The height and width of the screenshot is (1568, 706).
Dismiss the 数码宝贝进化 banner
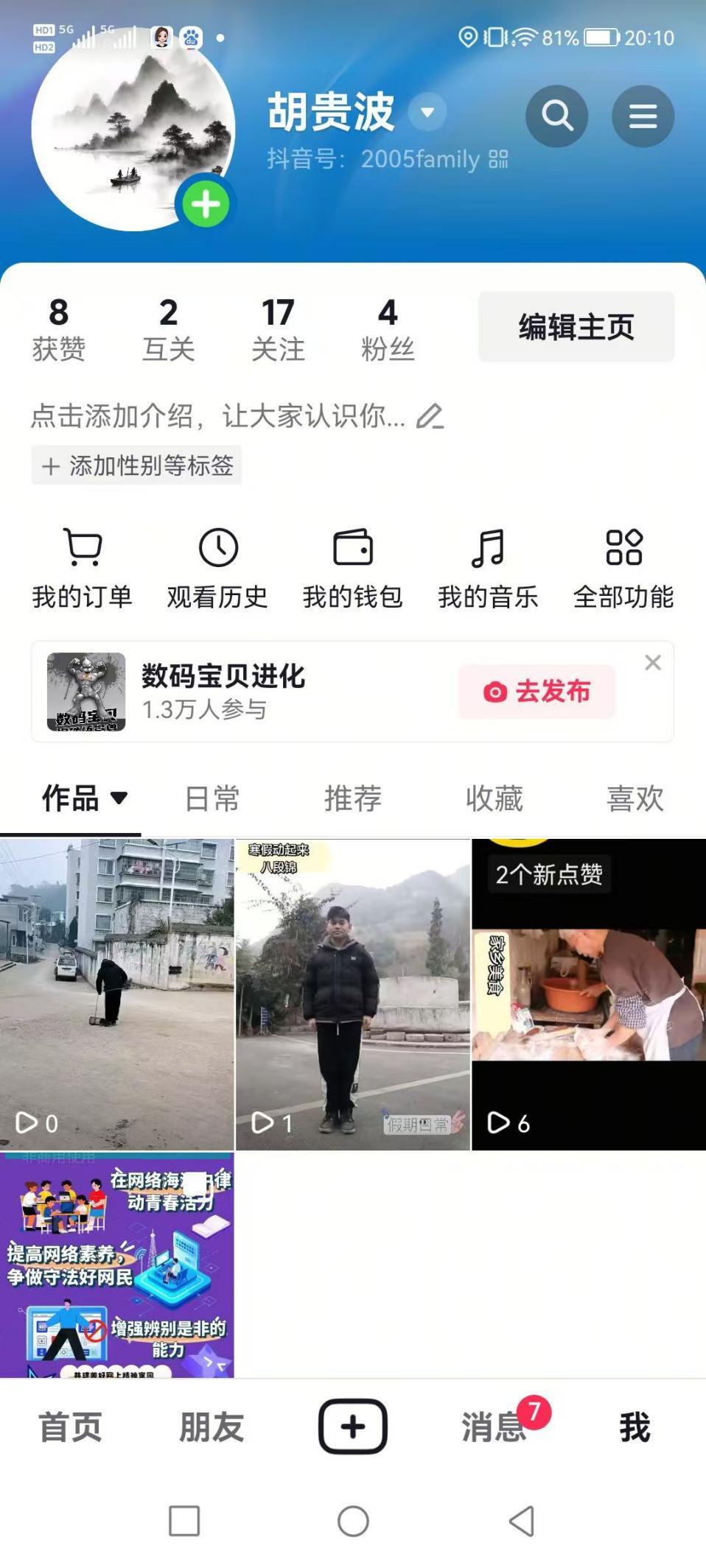point(653,662)
